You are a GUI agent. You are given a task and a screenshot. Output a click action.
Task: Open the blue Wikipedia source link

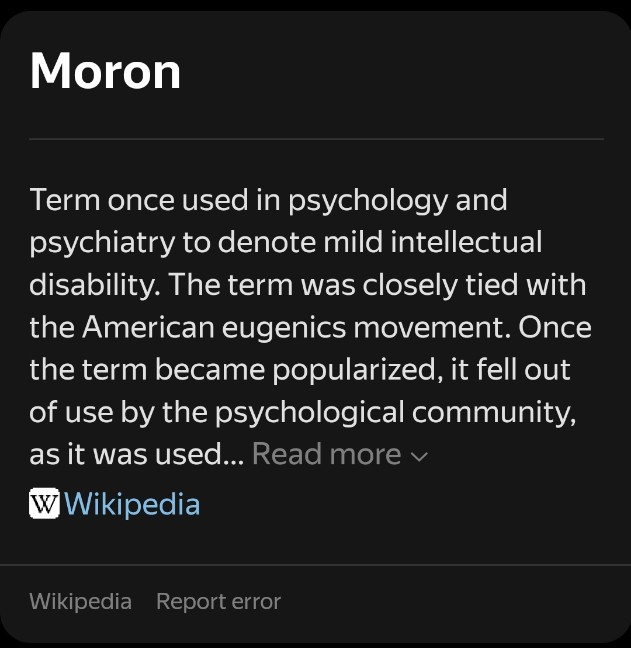click(131, 503)
